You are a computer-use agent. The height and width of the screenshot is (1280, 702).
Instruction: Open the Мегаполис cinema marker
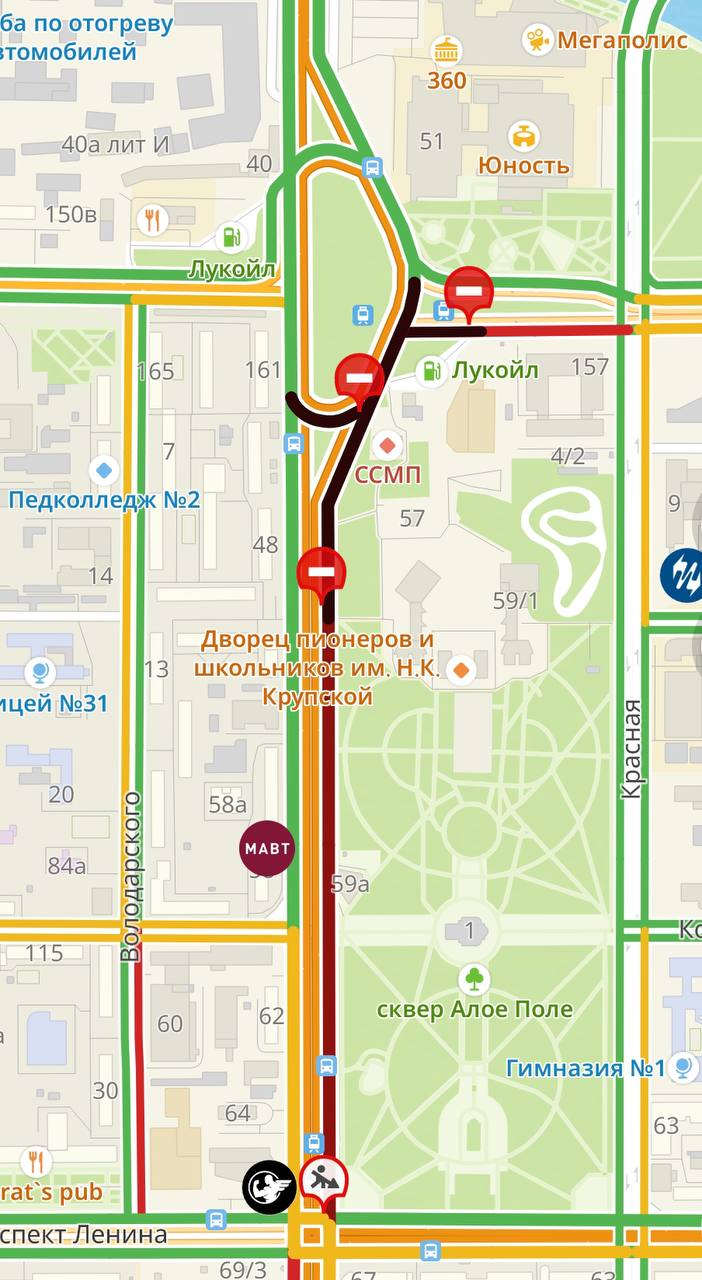click(538, 40)
